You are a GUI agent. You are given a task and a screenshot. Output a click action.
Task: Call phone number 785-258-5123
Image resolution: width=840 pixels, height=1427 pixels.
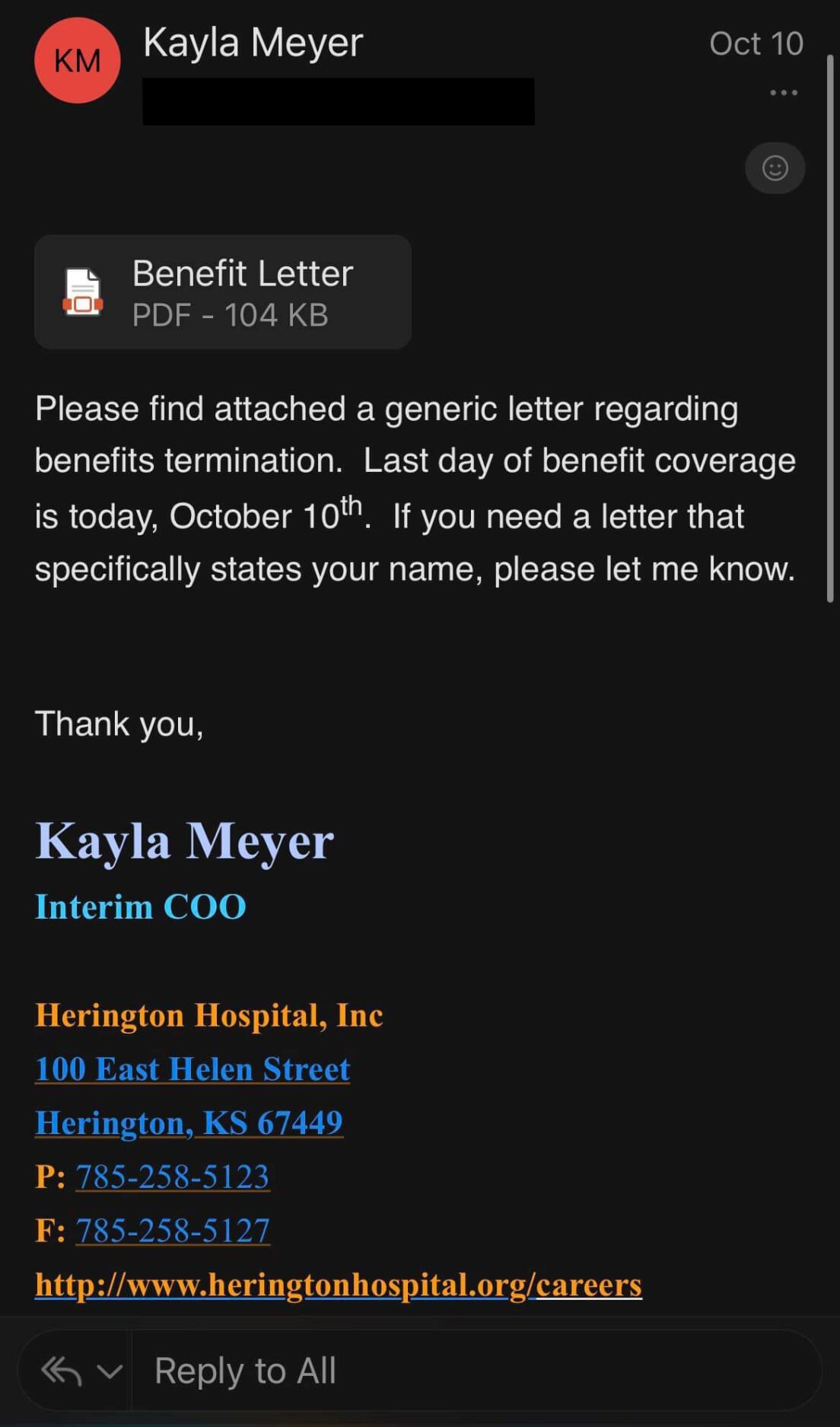coord(173,1177)
